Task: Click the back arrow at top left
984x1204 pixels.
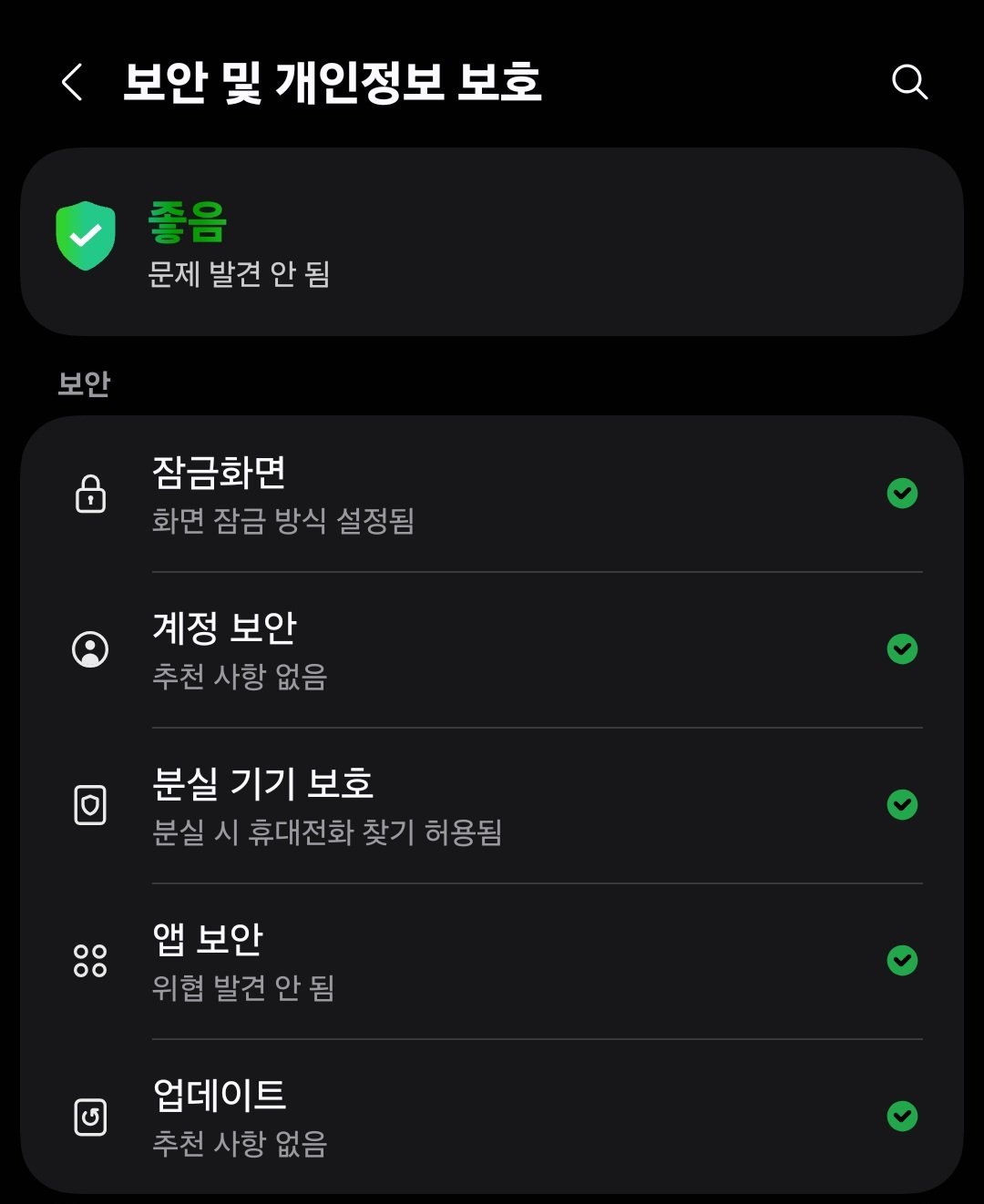Action: click(69, 84)
